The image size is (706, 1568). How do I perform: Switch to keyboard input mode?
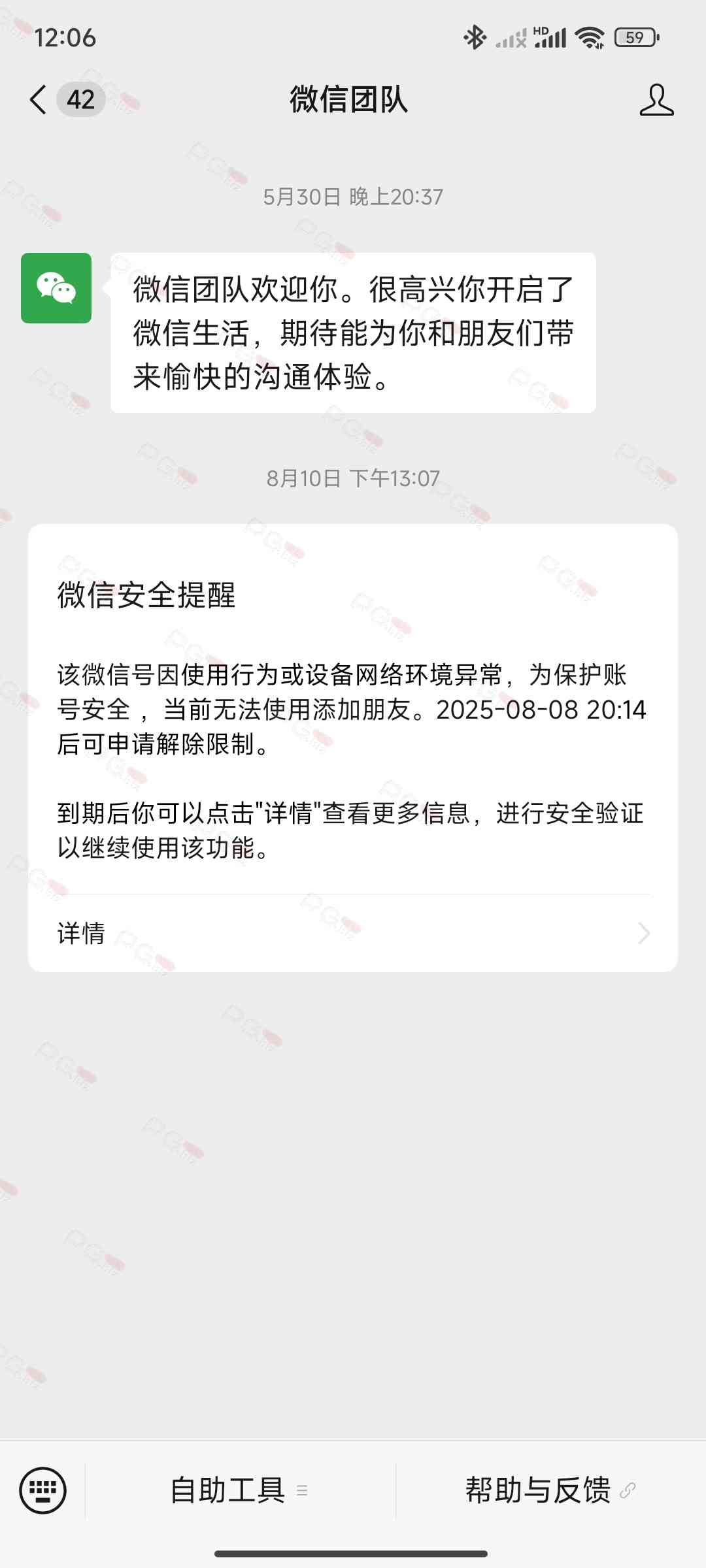43,1490
